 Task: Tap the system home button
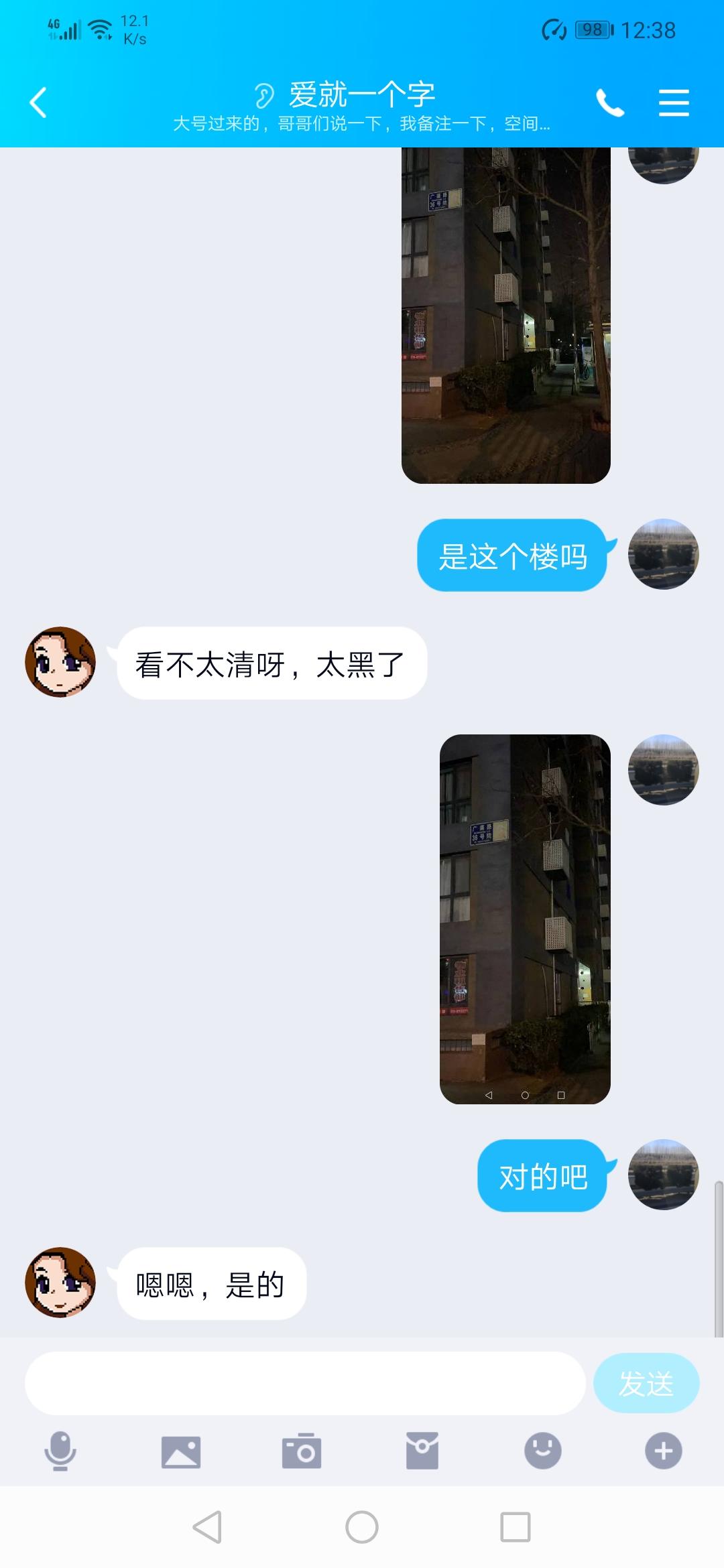(362, 1528)
